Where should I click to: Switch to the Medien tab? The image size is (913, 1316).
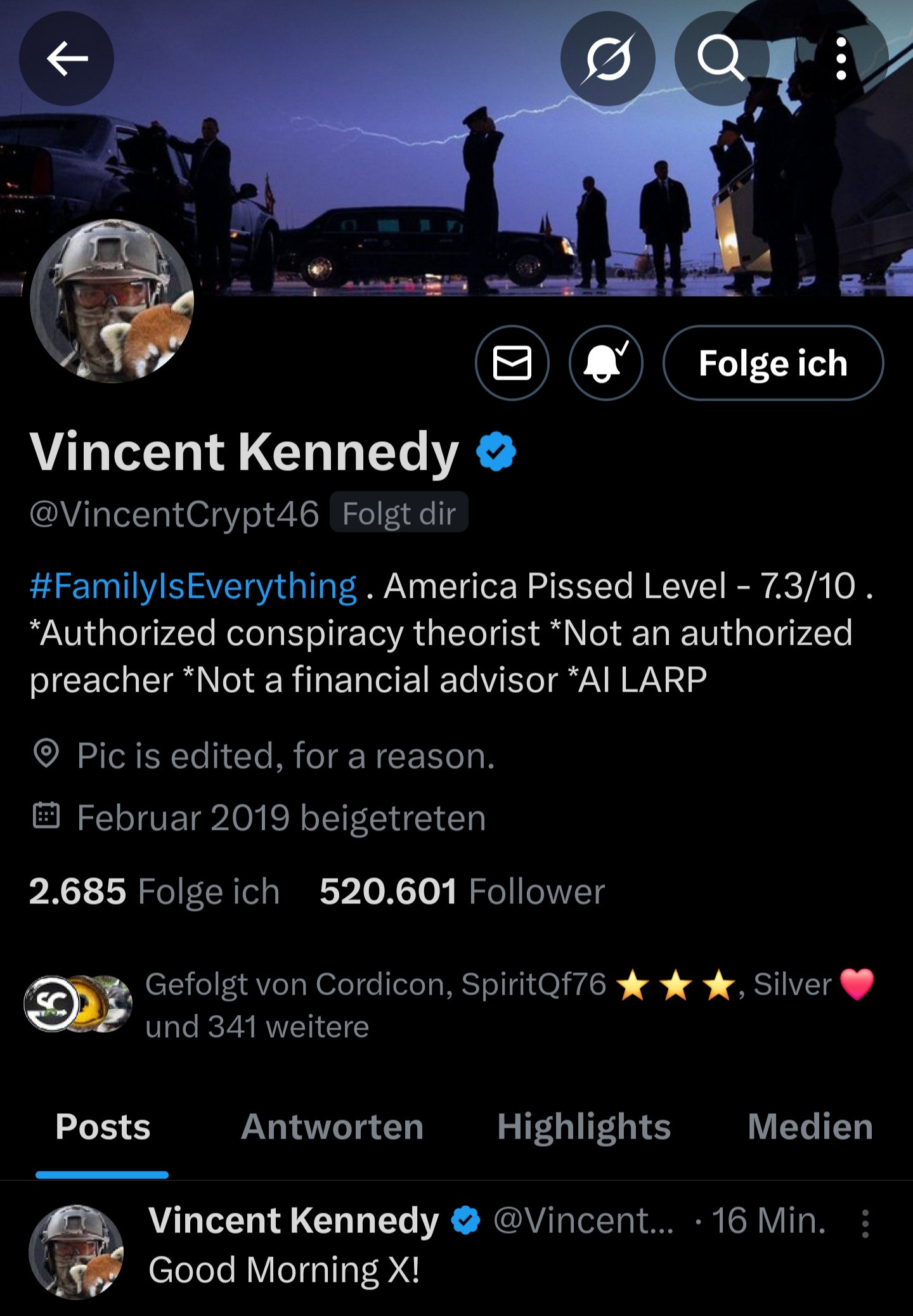810,1127
